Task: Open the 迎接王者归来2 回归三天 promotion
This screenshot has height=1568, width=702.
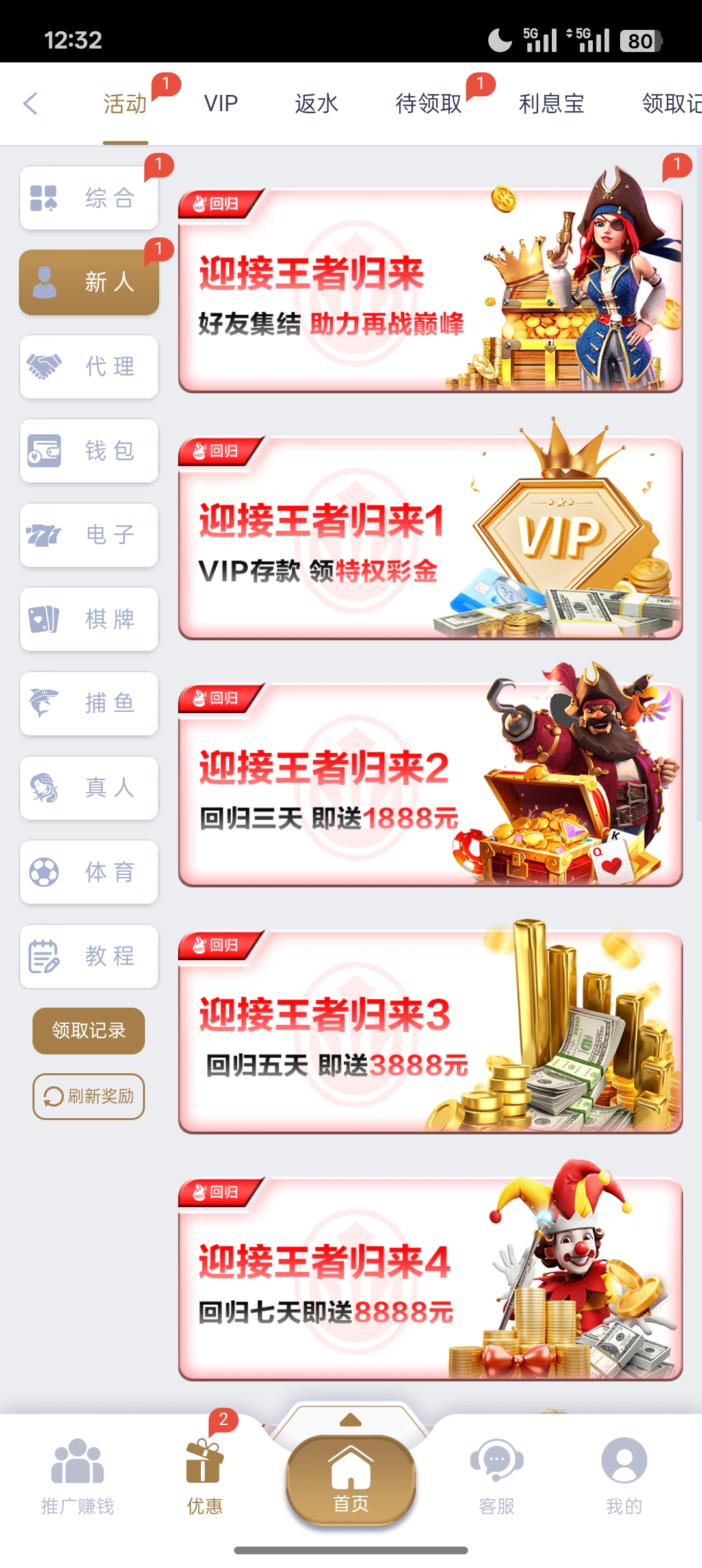Action: point(430,785)
